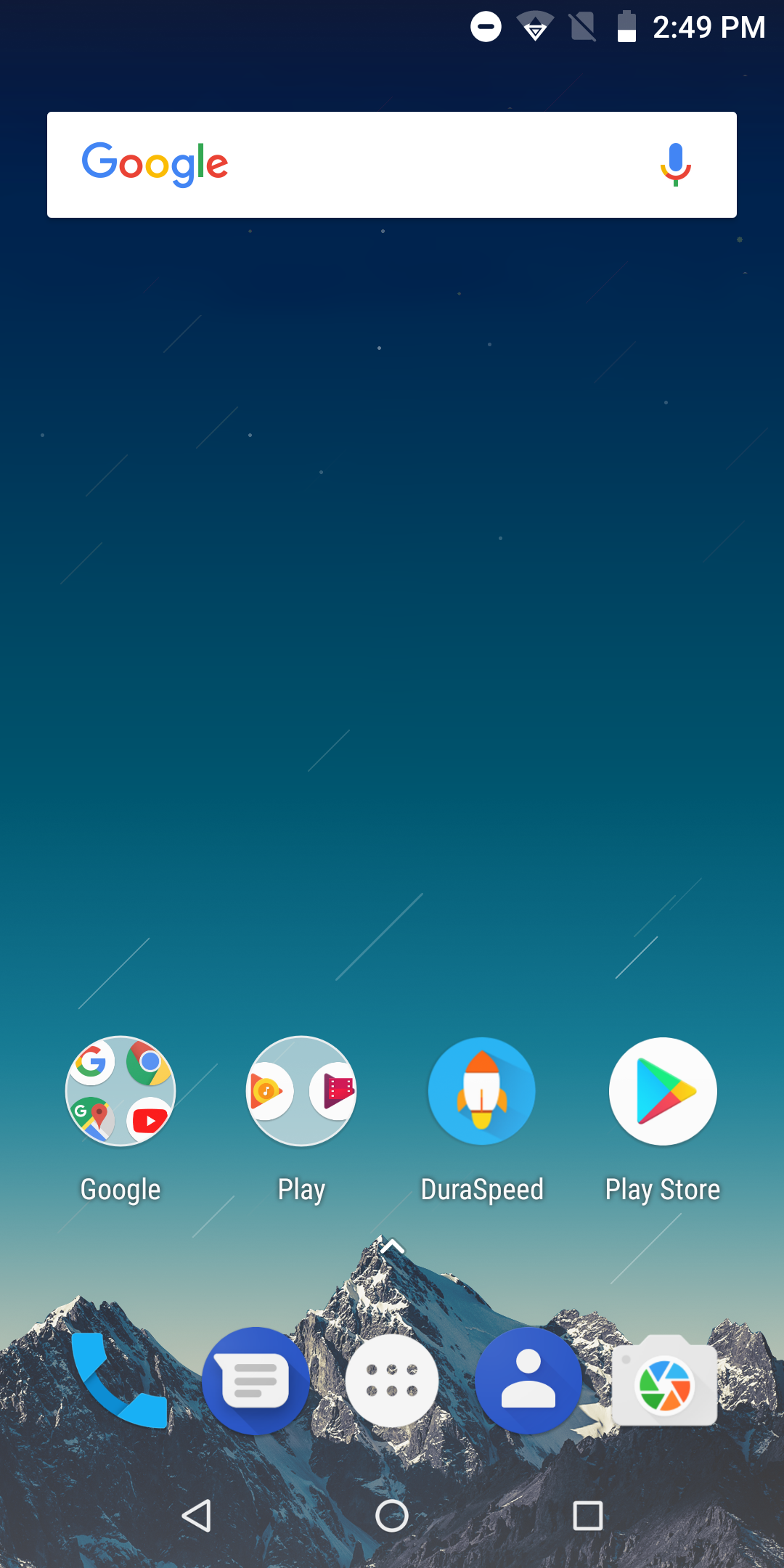The width and height of the screenshot is (784, 1568).
Task: Launch the Contacts app
Action: [528, 1381]
